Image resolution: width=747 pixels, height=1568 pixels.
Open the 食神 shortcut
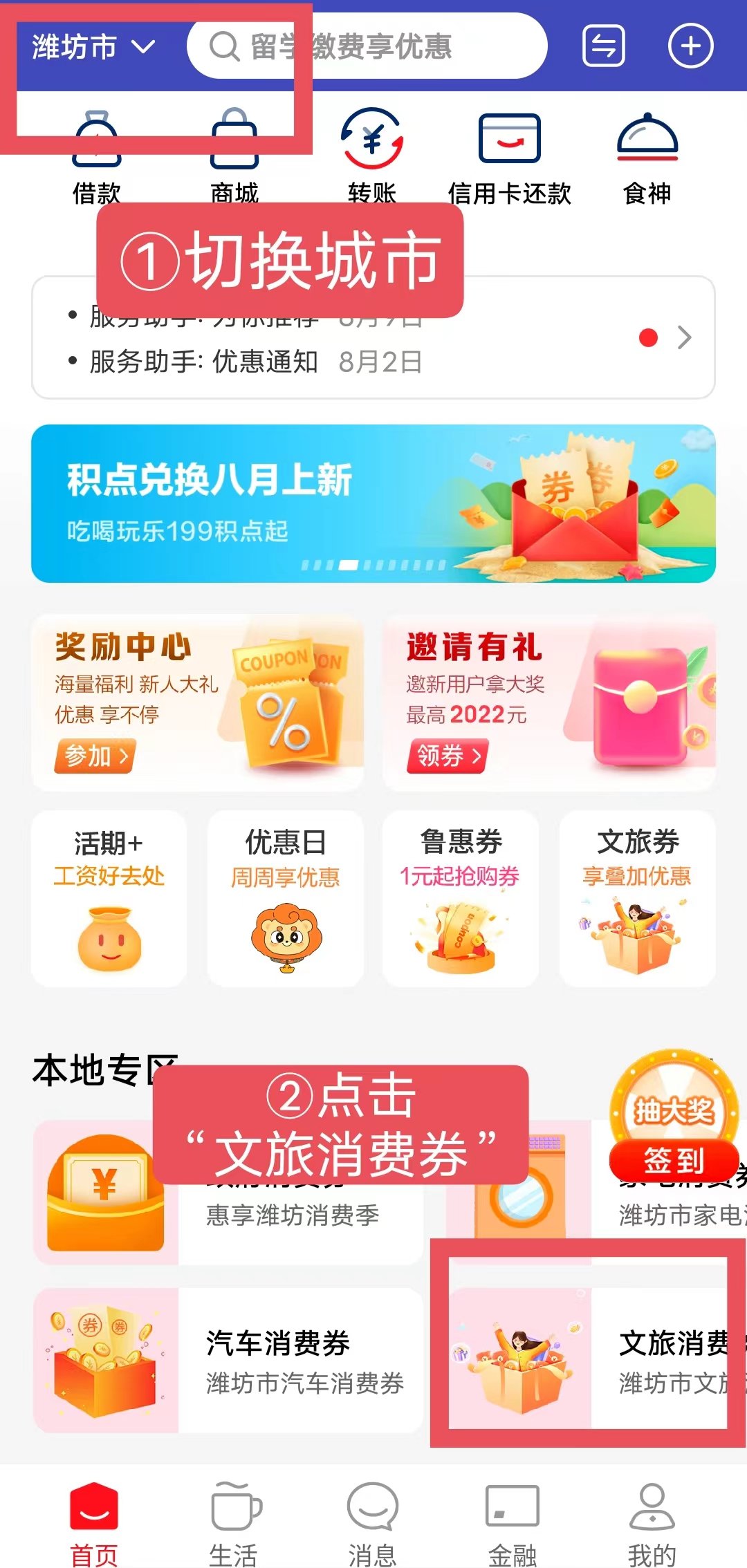647,157
